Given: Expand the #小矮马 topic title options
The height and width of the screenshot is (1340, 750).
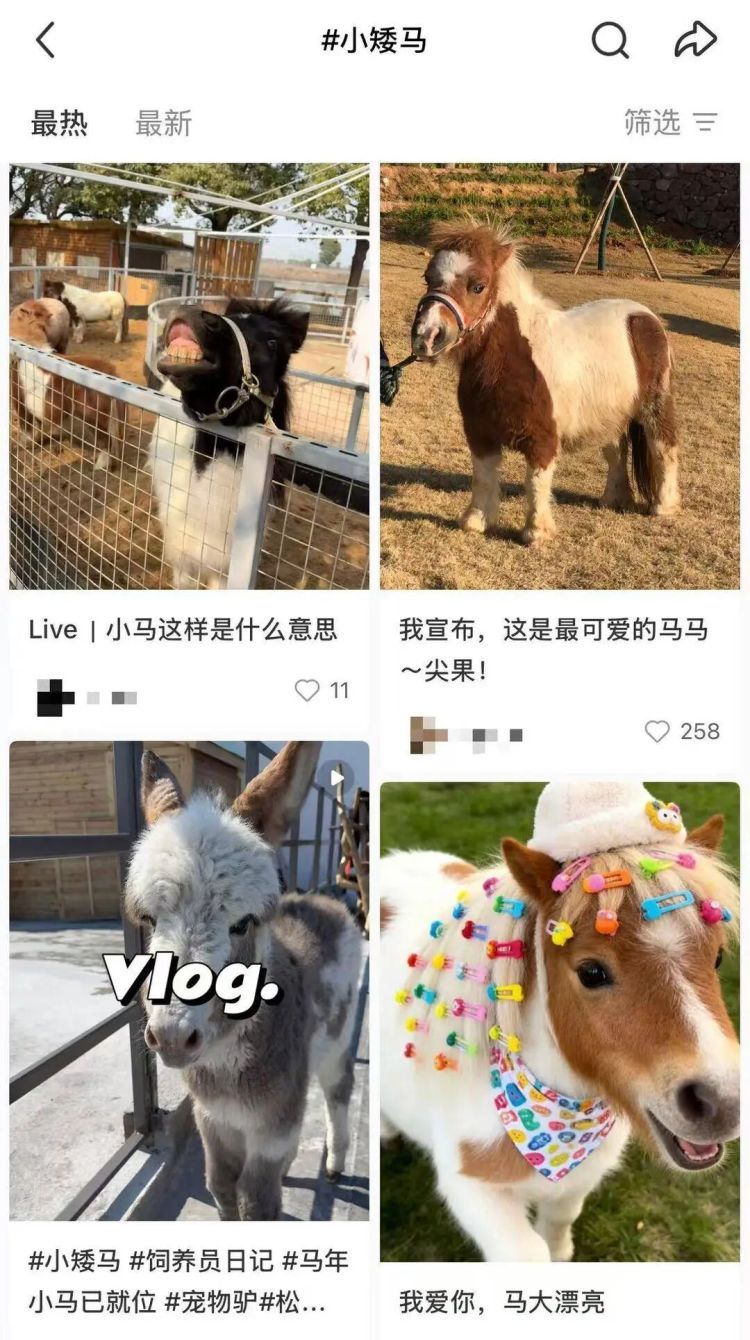Looking at the screenshot, I should click(375, 39).
